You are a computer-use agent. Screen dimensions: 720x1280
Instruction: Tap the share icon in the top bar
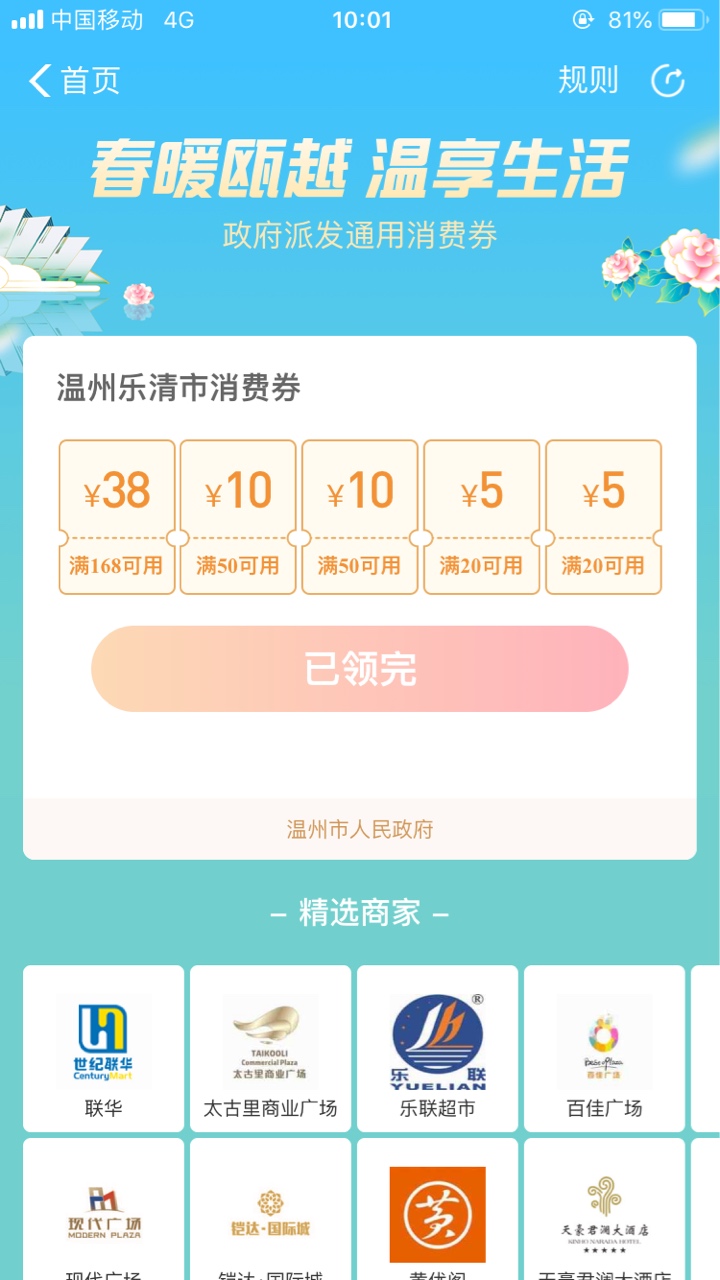(668, 81)
